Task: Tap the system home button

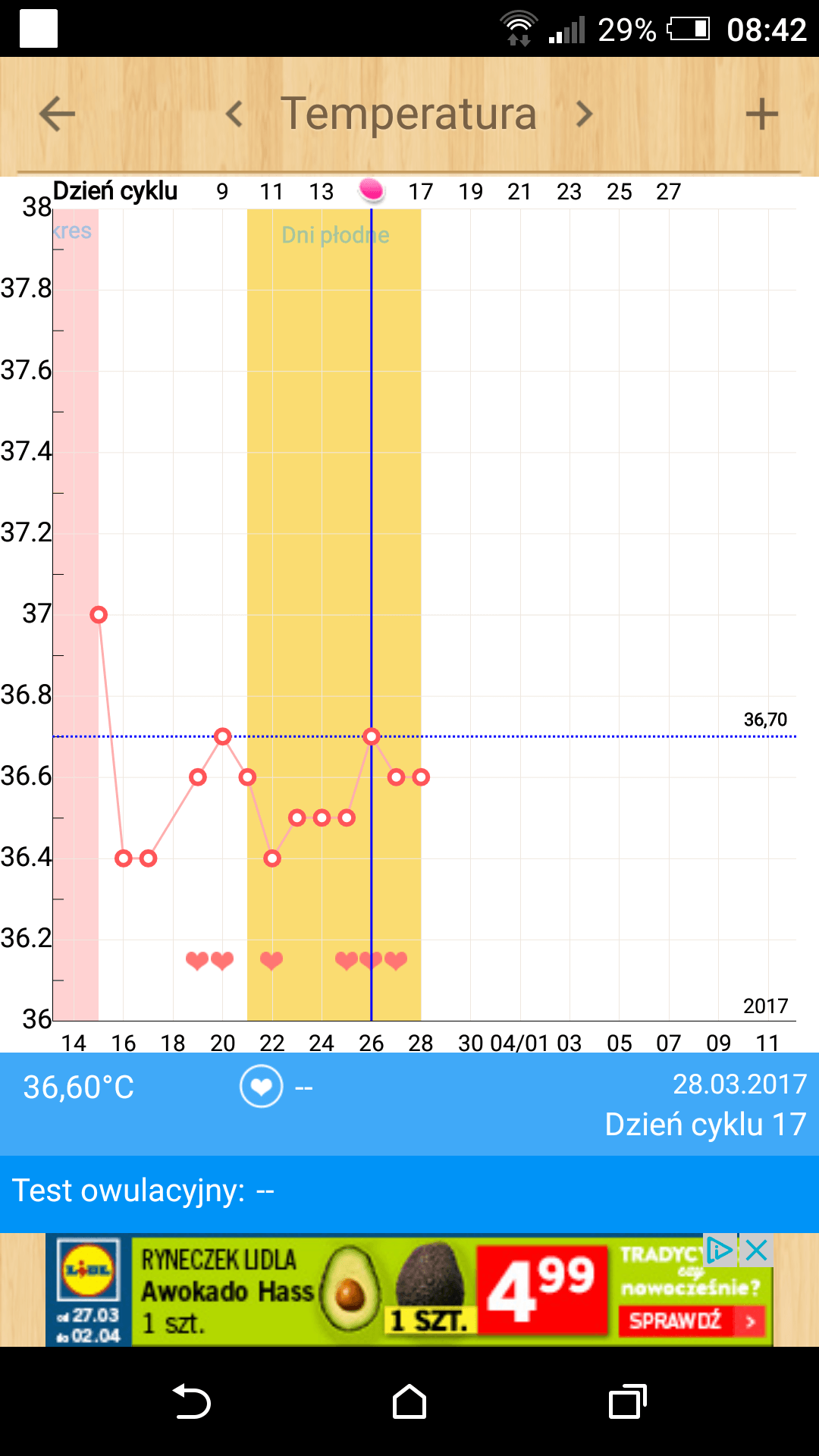Action: click(409, 1401)
